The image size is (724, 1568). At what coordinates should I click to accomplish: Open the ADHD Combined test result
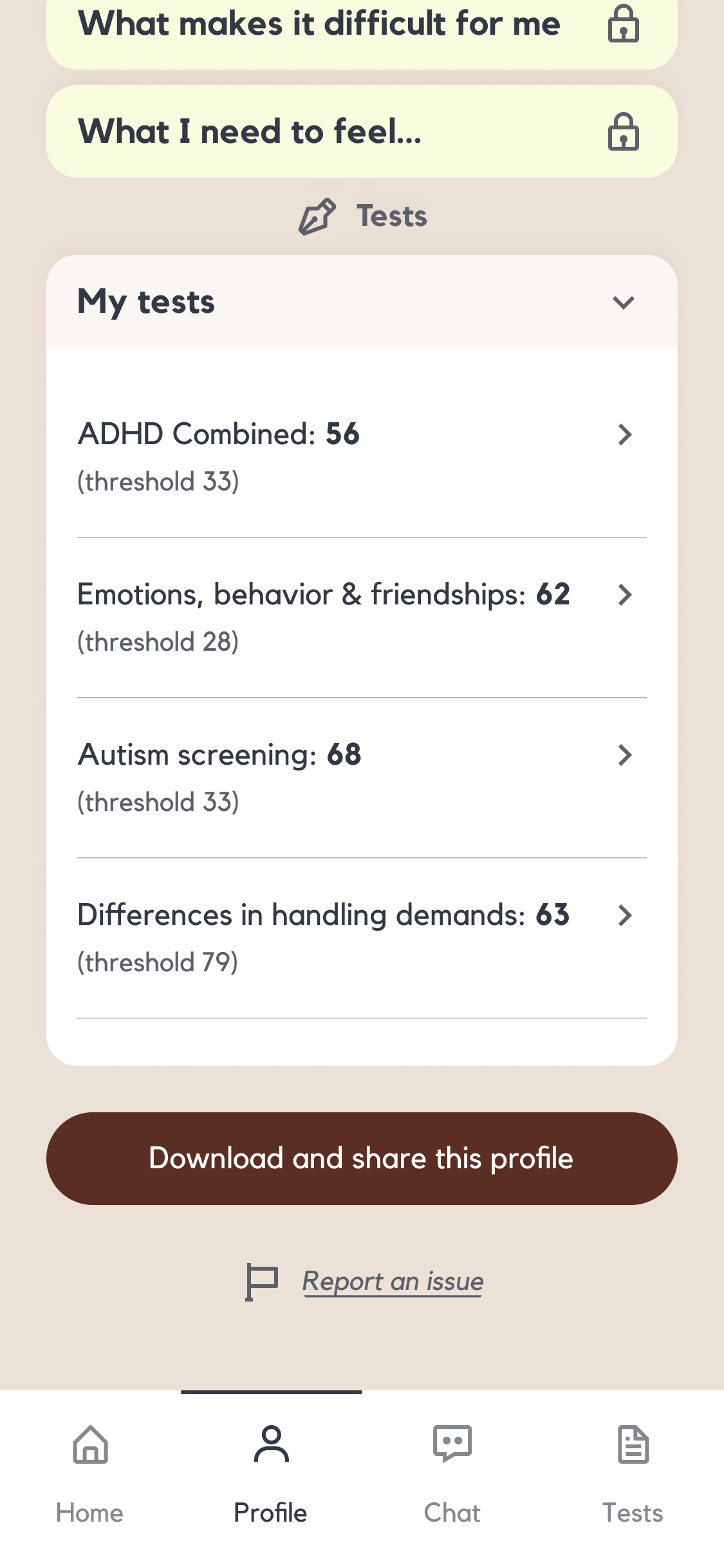(361, 456)
